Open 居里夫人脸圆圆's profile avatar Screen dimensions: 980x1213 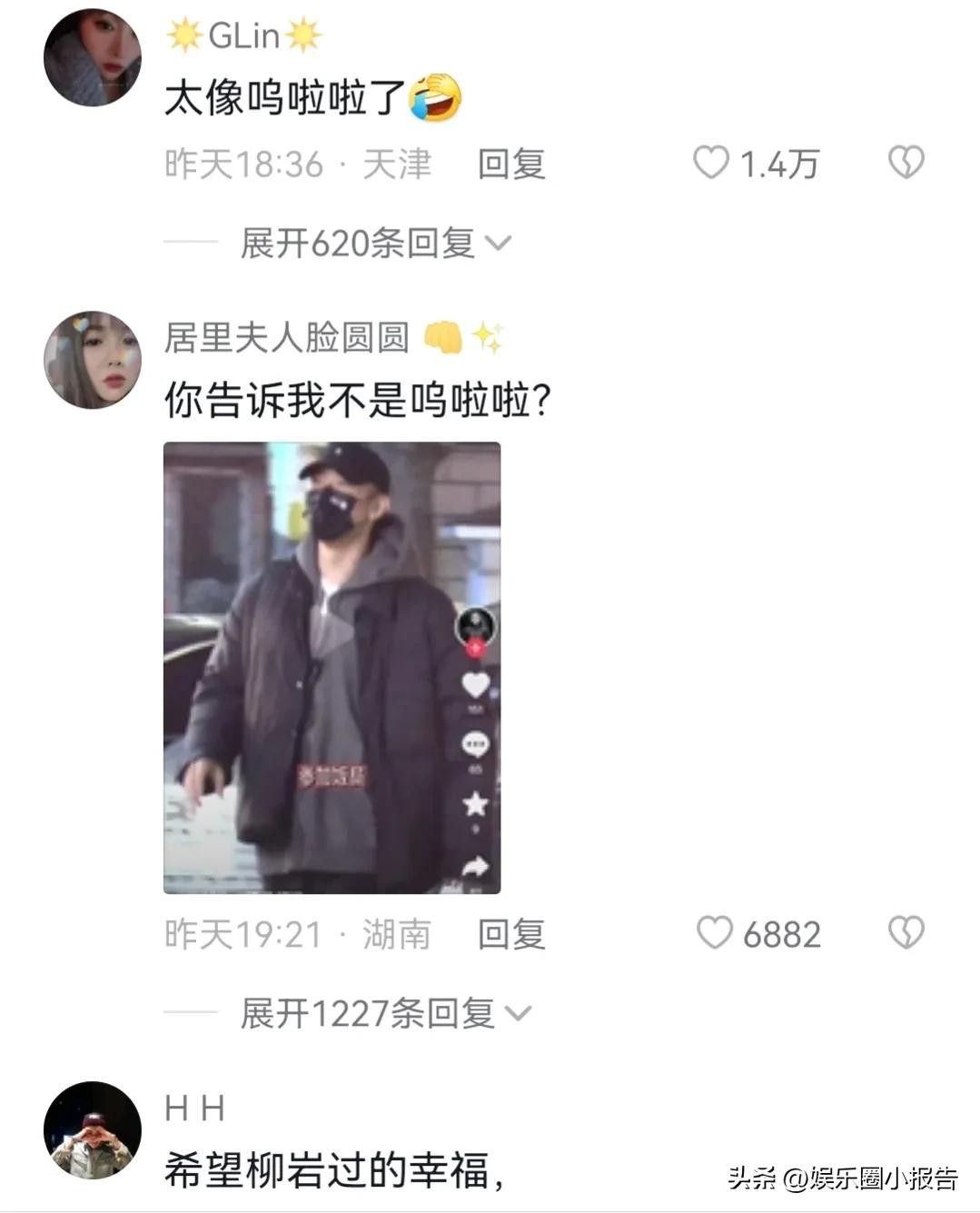(x=92, y=360)
